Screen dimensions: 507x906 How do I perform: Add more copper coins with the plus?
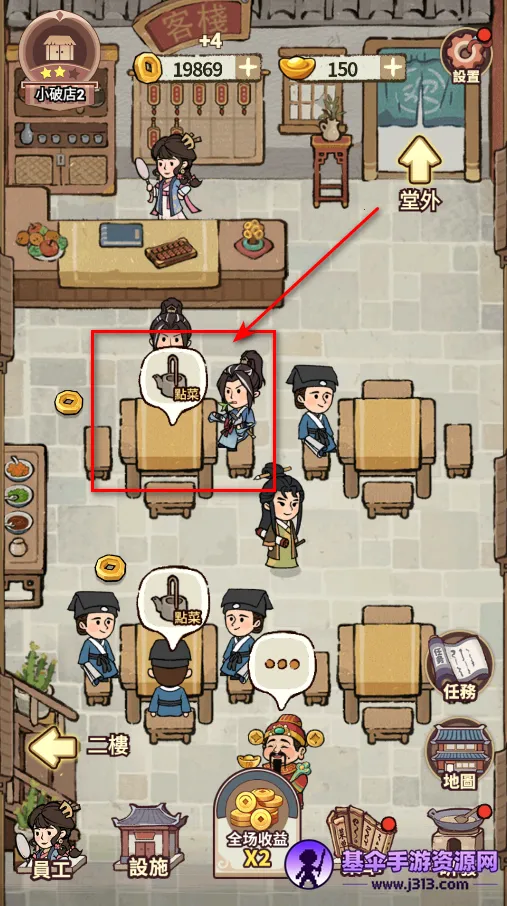click(248, 68)
